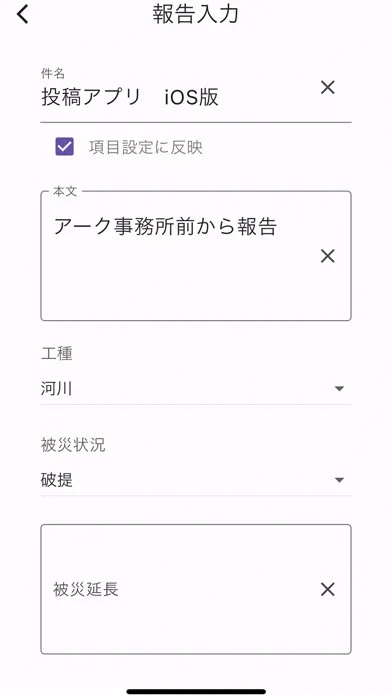Go back using the top-left arrow
Viewport: 392px width, 696px height.
point(23,14)
